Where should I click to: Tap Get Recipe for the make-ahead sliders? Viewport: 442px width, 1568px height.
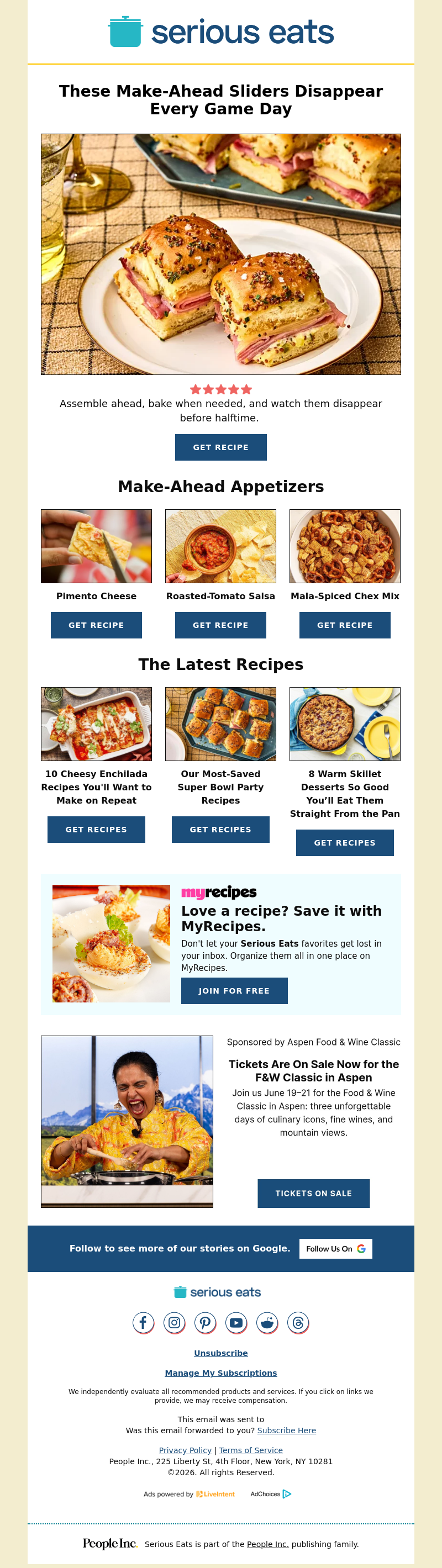click(x=220, y=447)
